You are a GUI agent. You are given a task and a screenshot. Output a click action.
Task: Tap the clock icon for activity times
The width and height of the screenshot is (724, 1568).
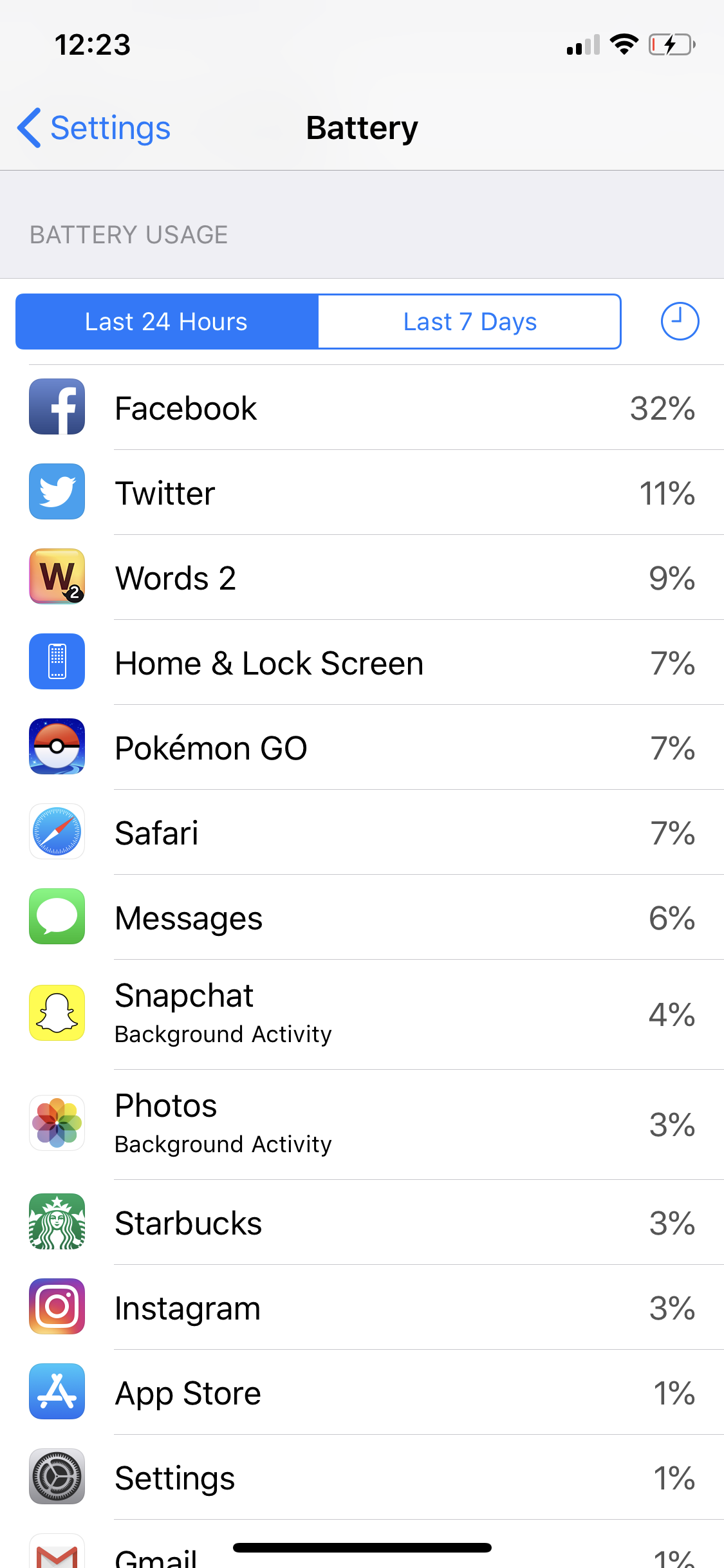pos(680,321)
